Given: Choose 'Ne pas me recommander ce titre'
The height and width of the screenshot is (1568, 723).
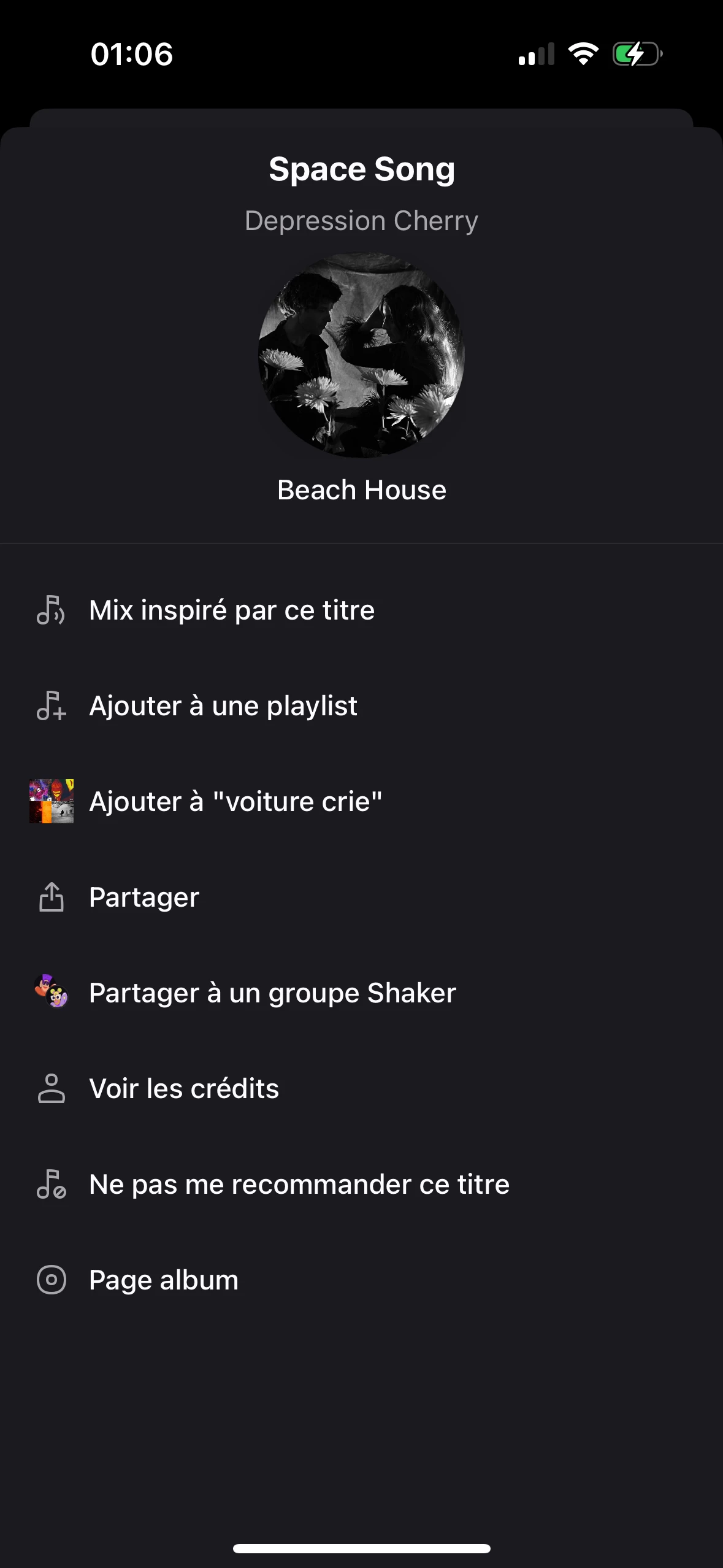Looking at the screenshot, I should (x=299, y=1185).
